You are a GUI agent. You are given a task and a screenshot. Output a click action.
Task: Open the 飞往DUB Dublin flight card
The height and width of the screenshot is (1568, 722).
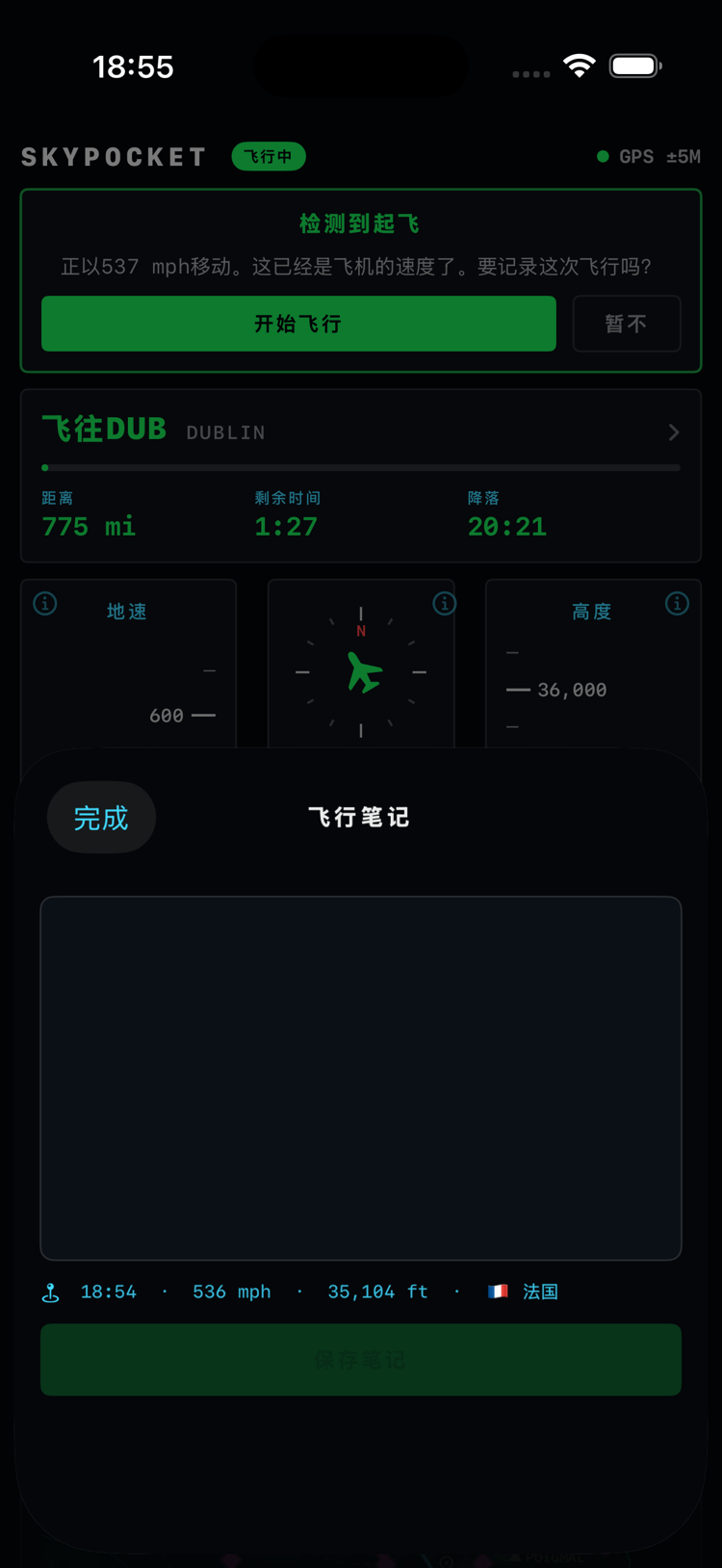361,476
